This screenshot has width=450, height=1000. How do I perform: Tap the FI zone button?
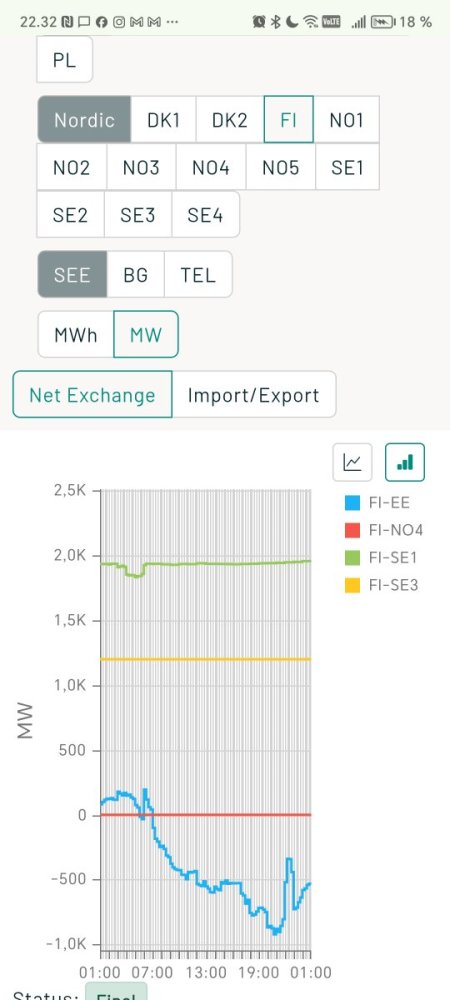click(288, 120)
